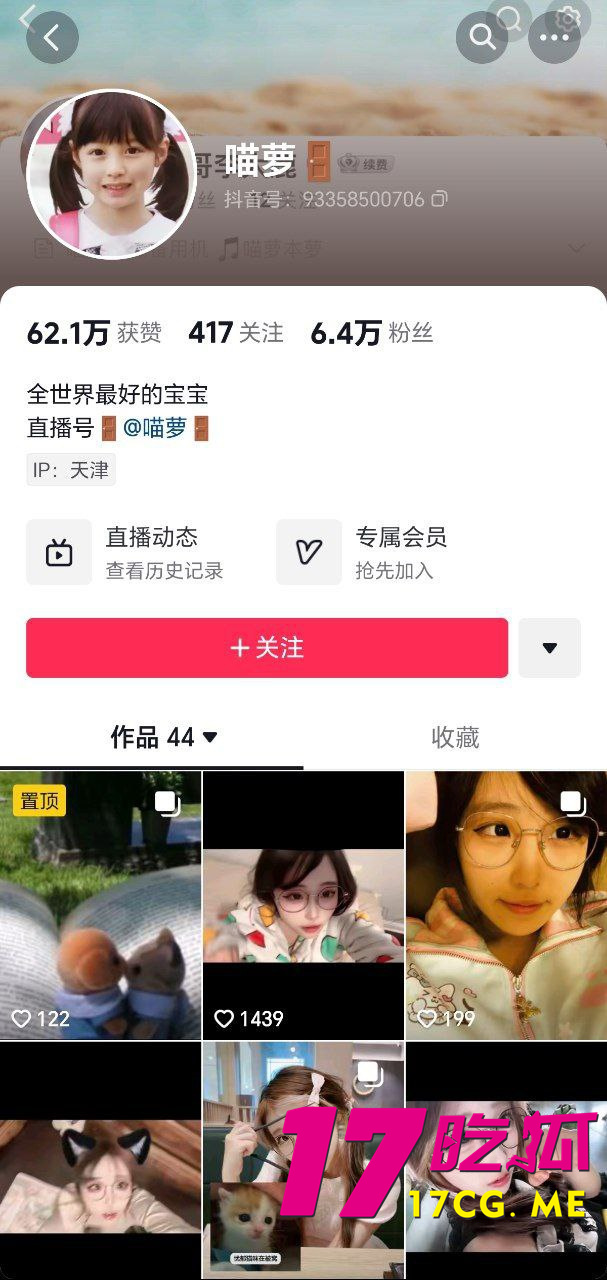Viewport: 607px width, 1280px height.
Task: Open the video with 1439 likes
Action: pos(303,905)
